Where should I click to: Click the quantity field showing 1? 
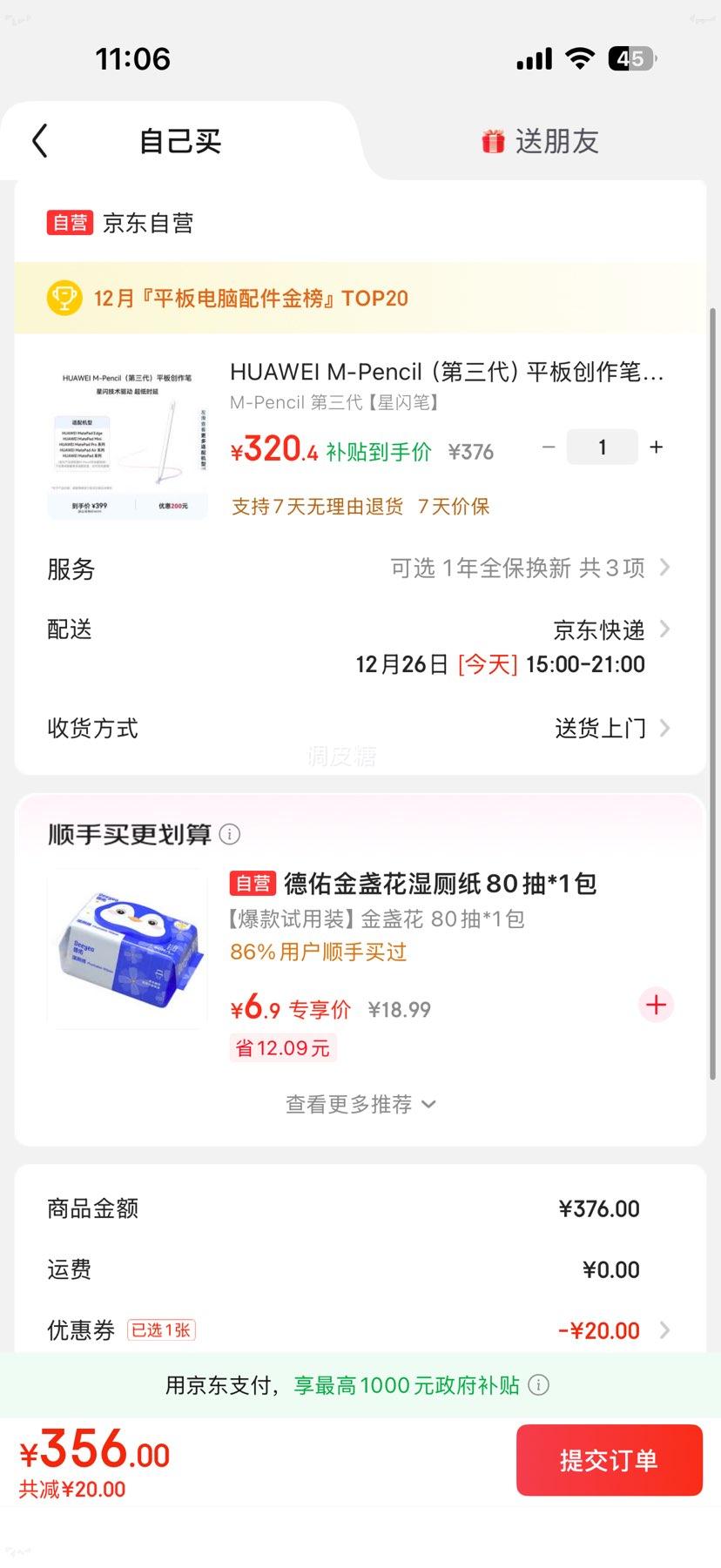point(602,447)
